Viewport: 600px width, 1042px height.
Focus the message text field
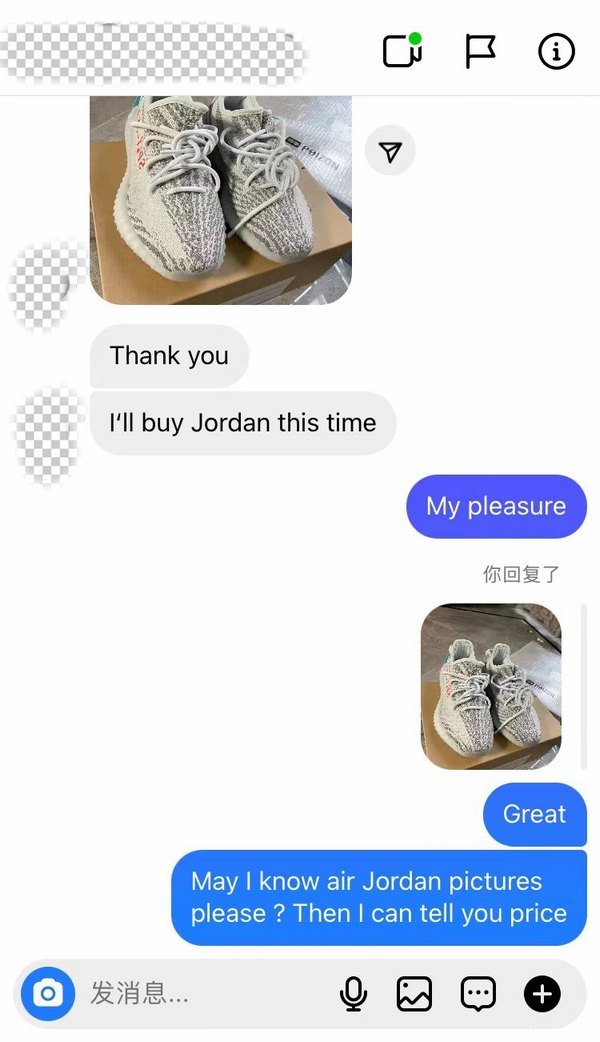coord(200,994)
